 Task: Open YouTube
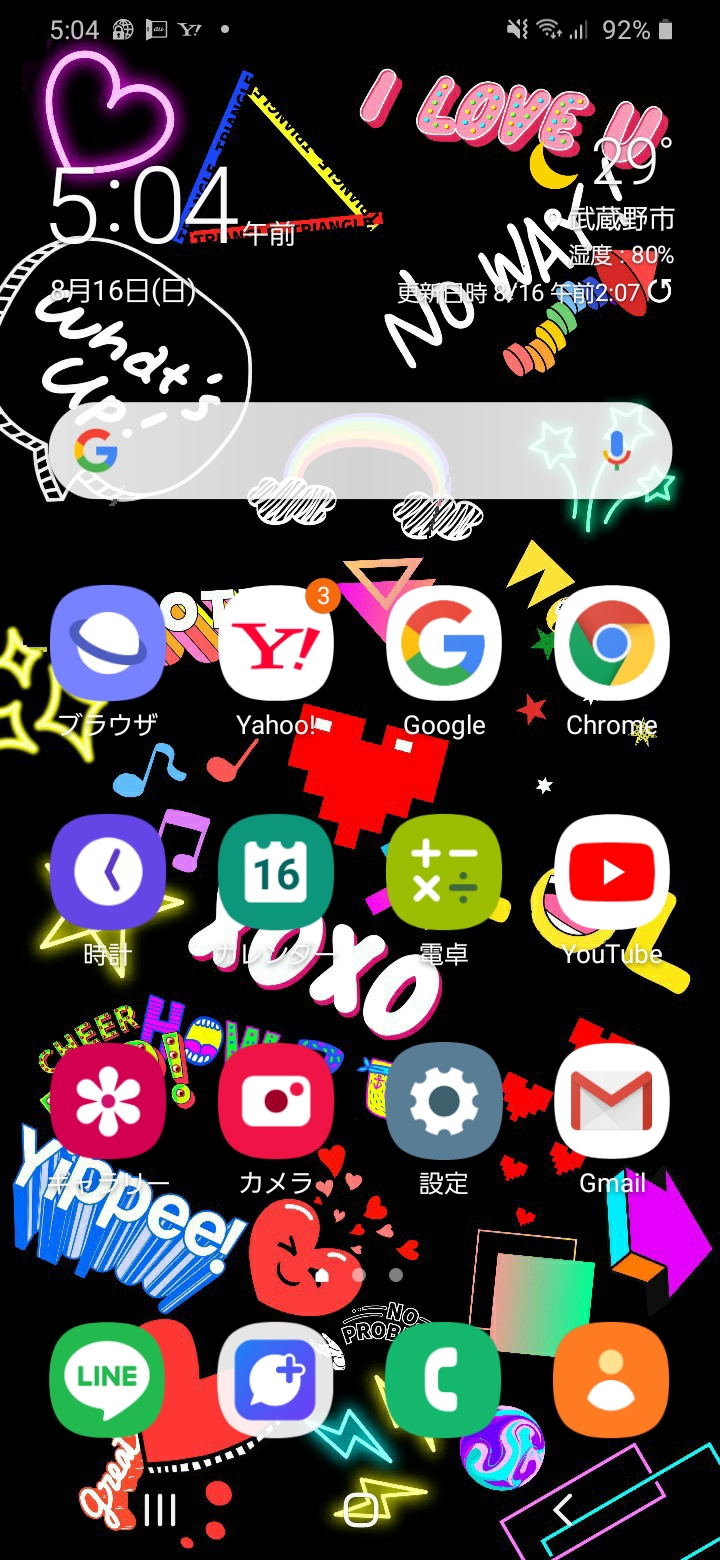[612, 872]
